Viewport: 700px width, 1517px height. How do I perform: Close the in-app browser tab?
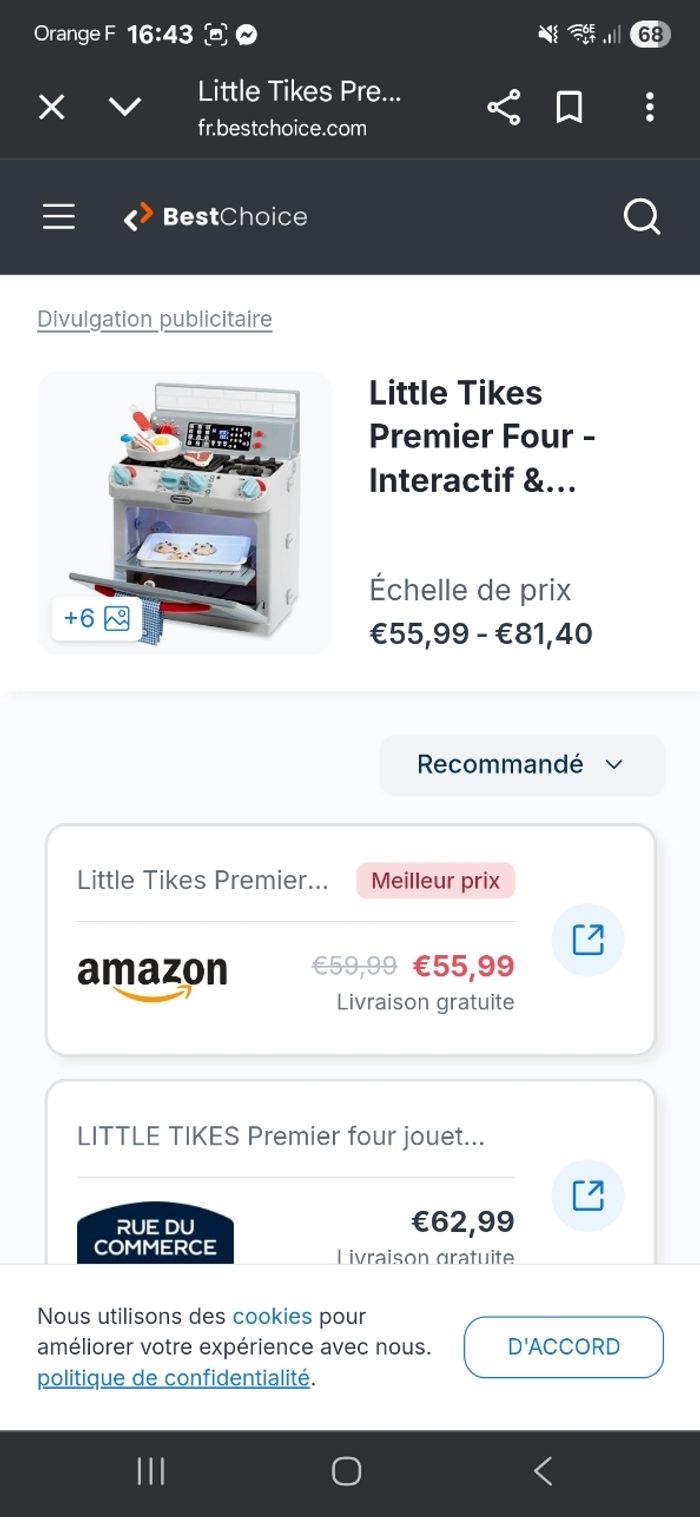tap(52, 107)
